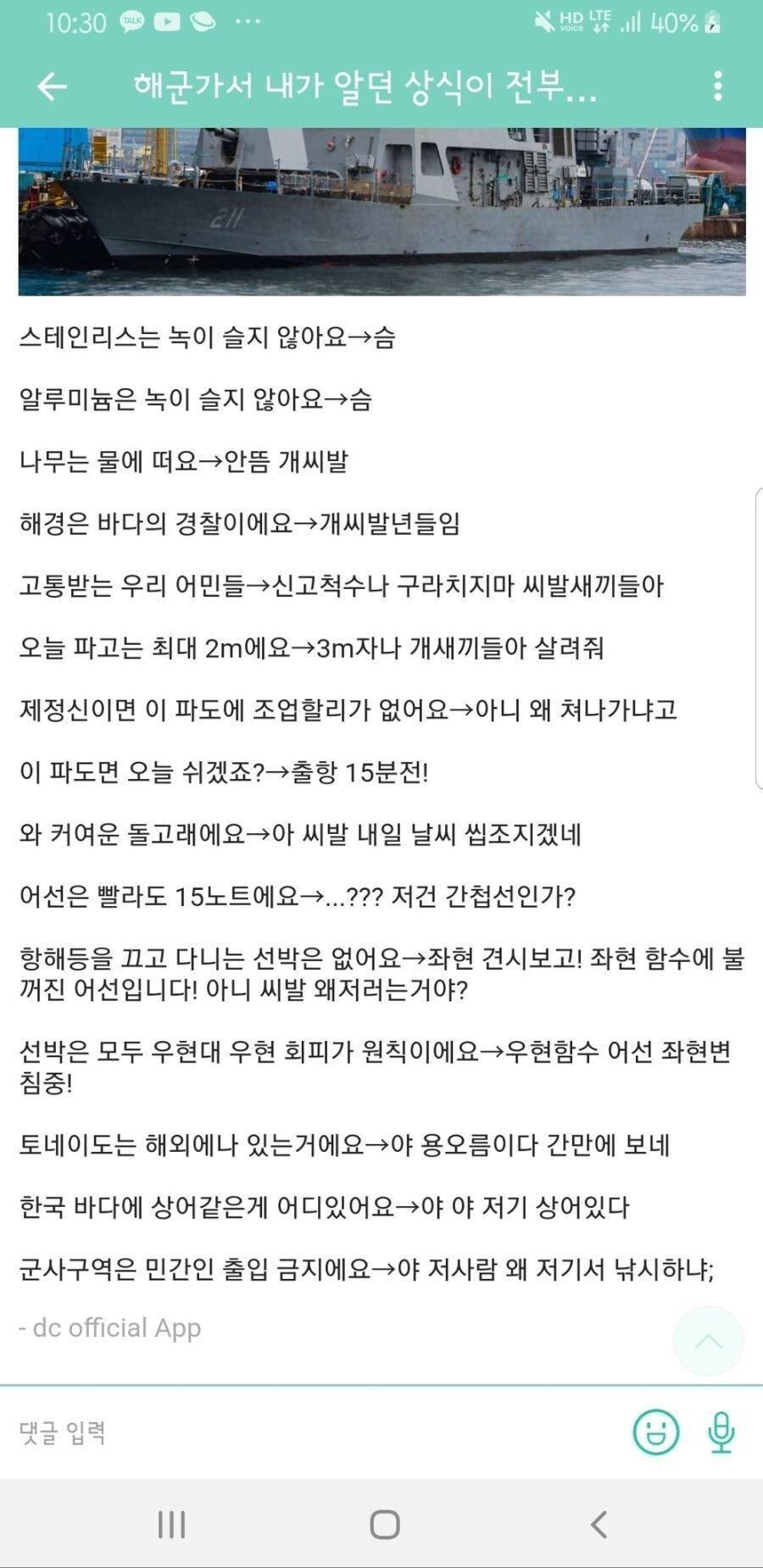Start voice input with the microphone
The height and width of the screenshot is (1568, 763).
click(721, 1432)
